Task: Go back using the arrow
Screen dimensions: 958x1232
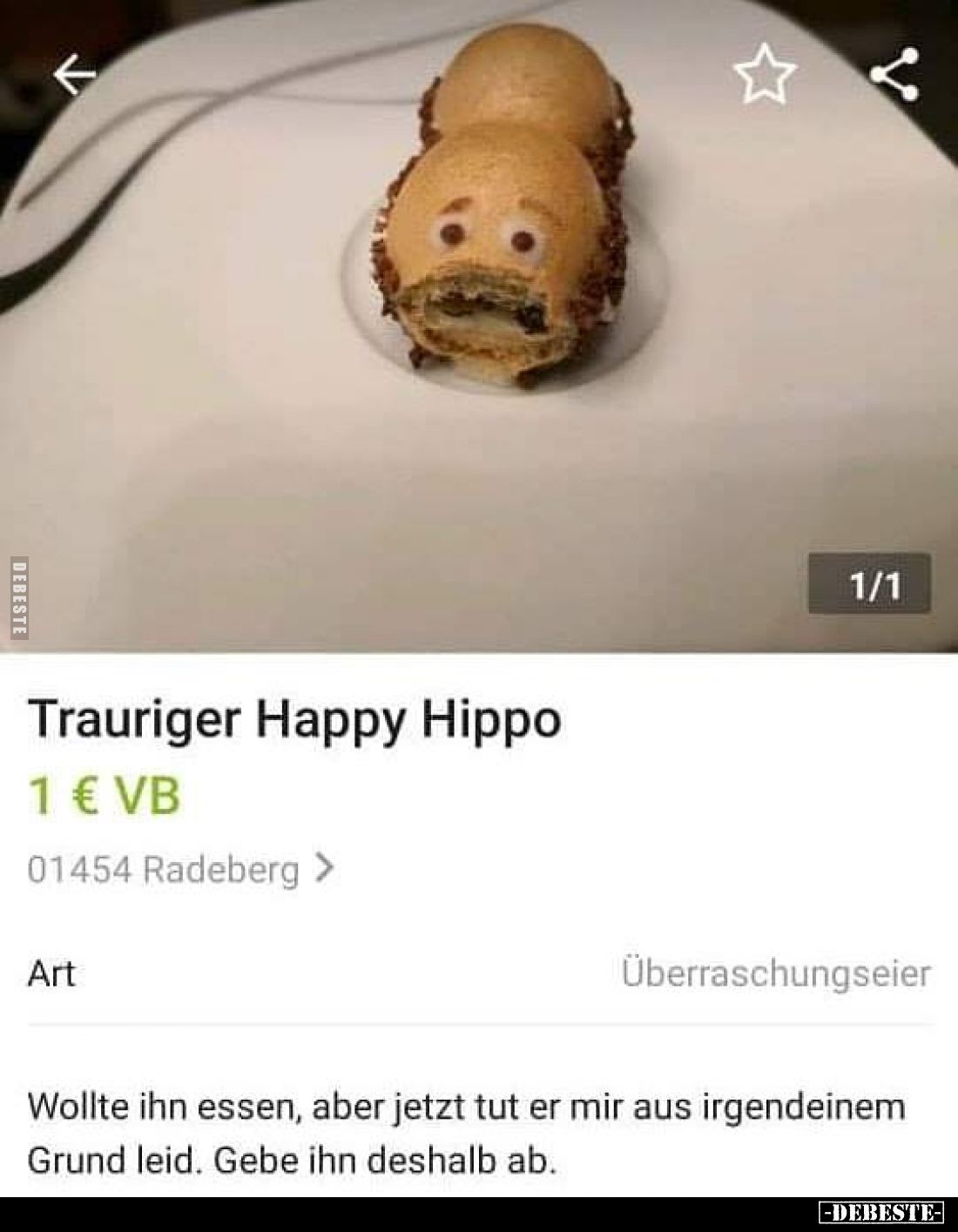Action: point(74,77)
